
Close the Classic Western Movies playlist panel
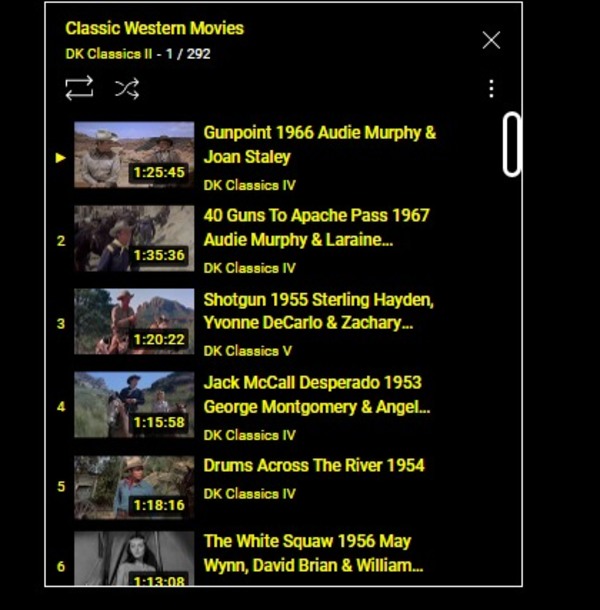[491, 40]
